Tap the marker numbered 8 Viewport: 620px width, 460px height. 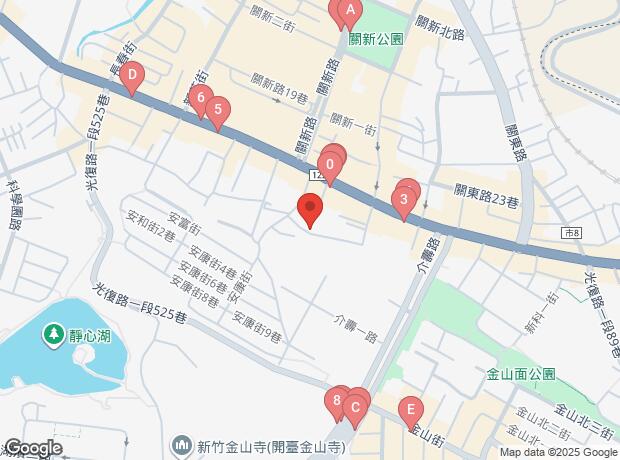point(337,403)
